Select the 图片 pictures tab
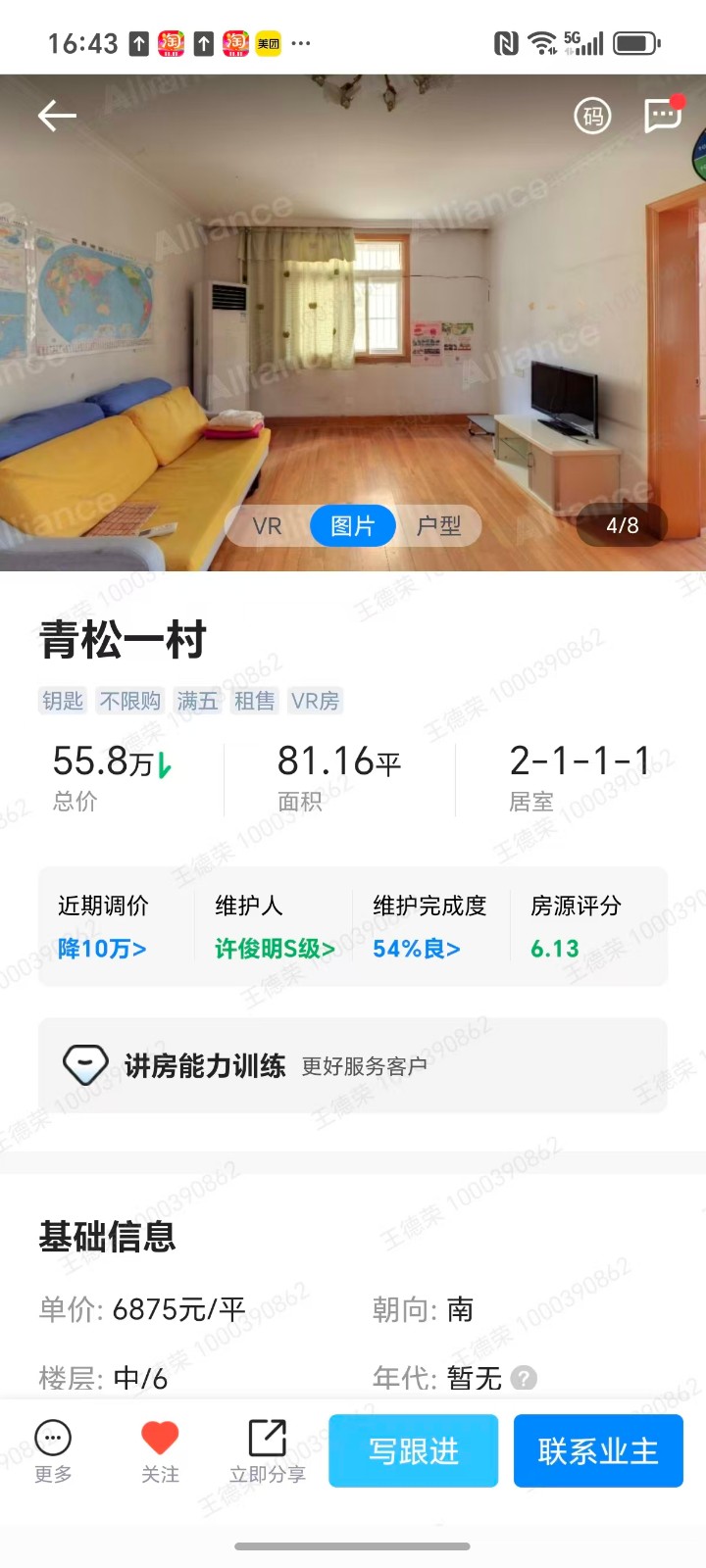The height and width of the screenshot is (1568, 706). (353, 526)
